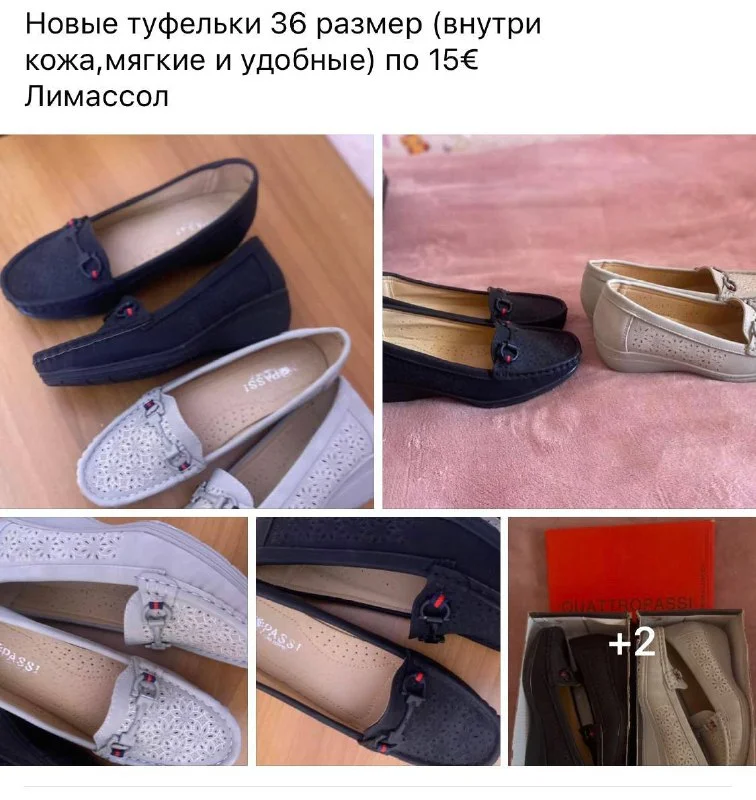Open the photo of shoes on pink carpet
The width and height of the screenshot is (756, 800).
coord(569,321)
